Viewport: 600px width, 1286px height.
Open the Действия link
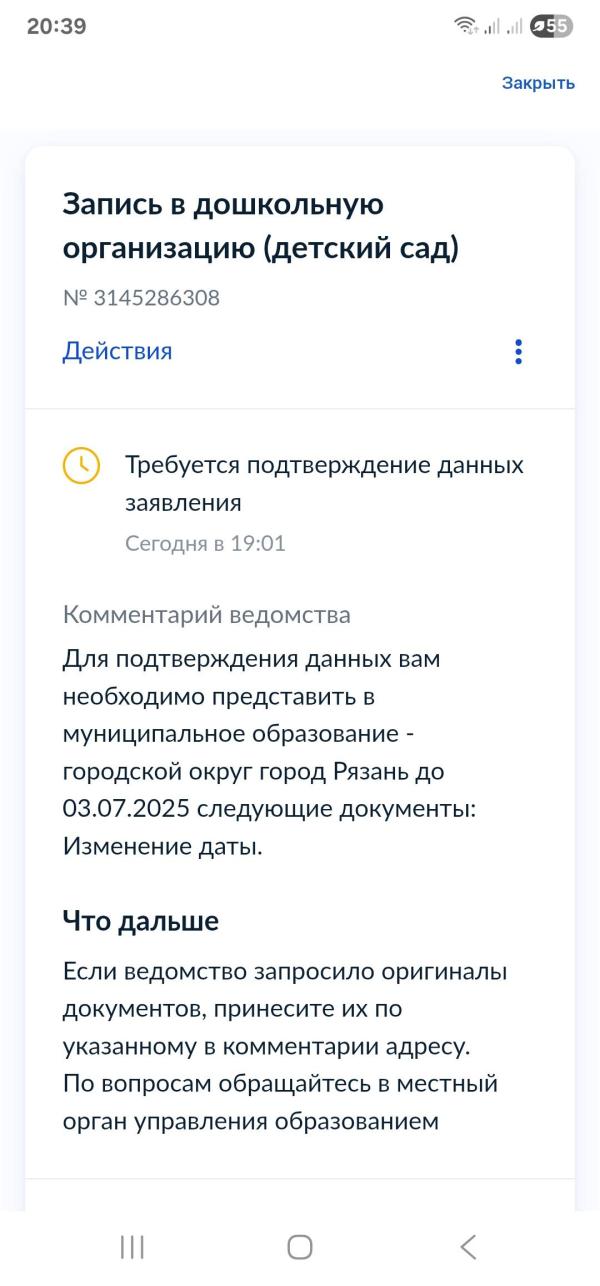pos(117,351)
